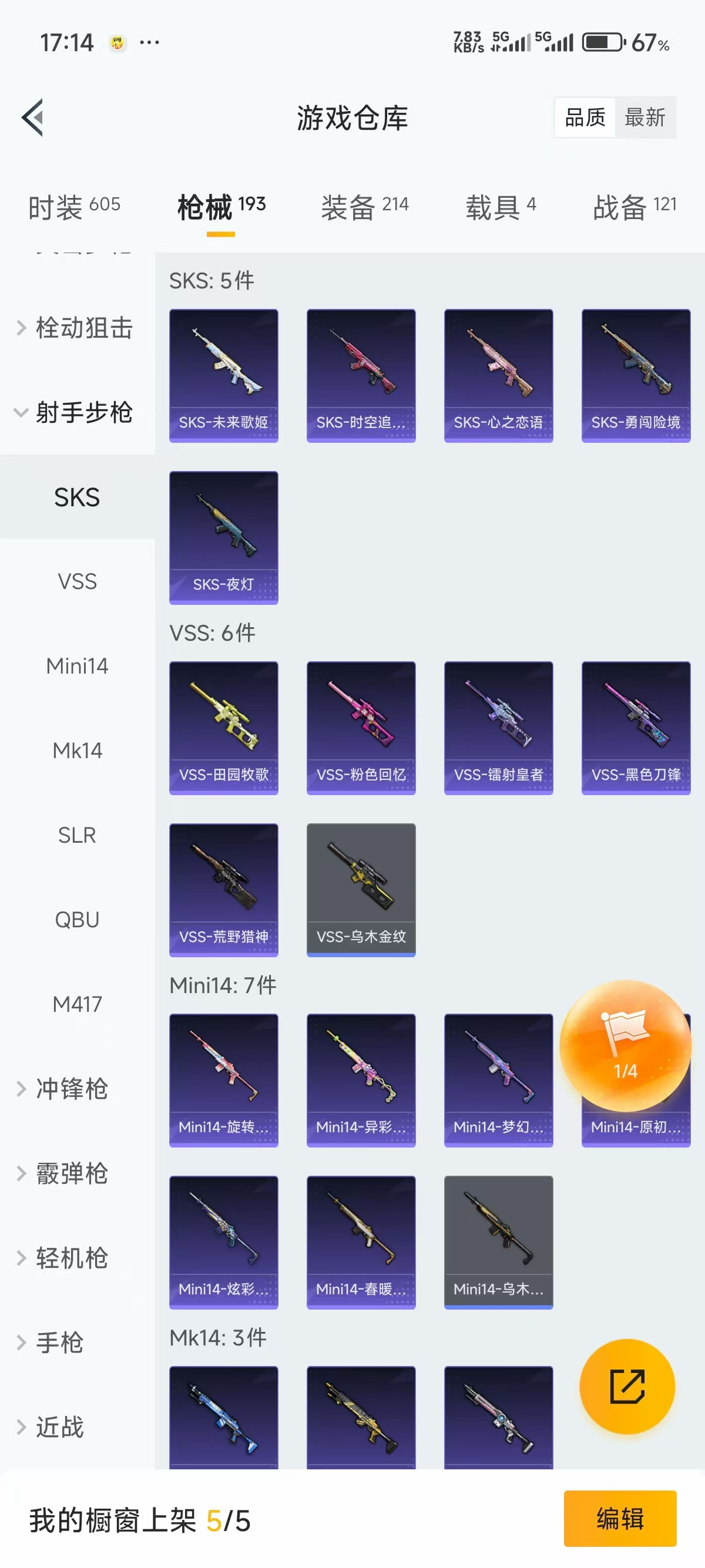
Task: View the VSS-田园牧歌 item
Action: tap(223, 728)
